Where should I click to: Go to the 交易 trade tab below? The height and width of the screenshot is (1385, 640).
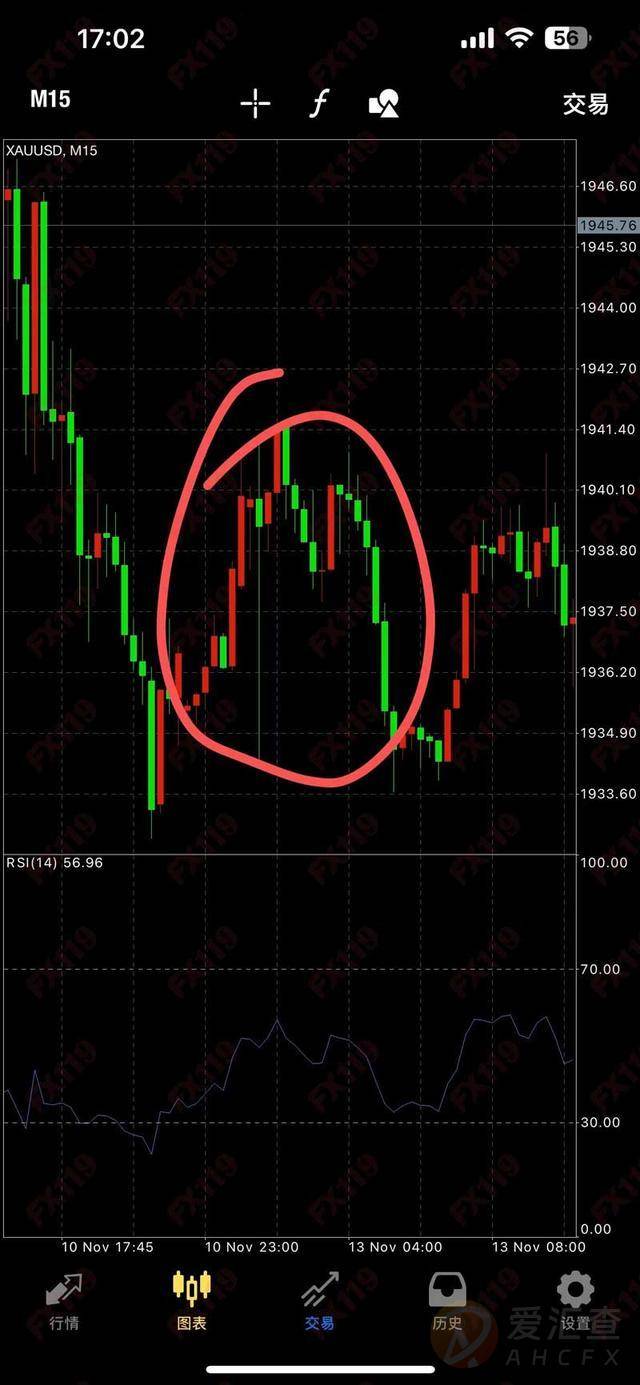tap(319, 1300)
